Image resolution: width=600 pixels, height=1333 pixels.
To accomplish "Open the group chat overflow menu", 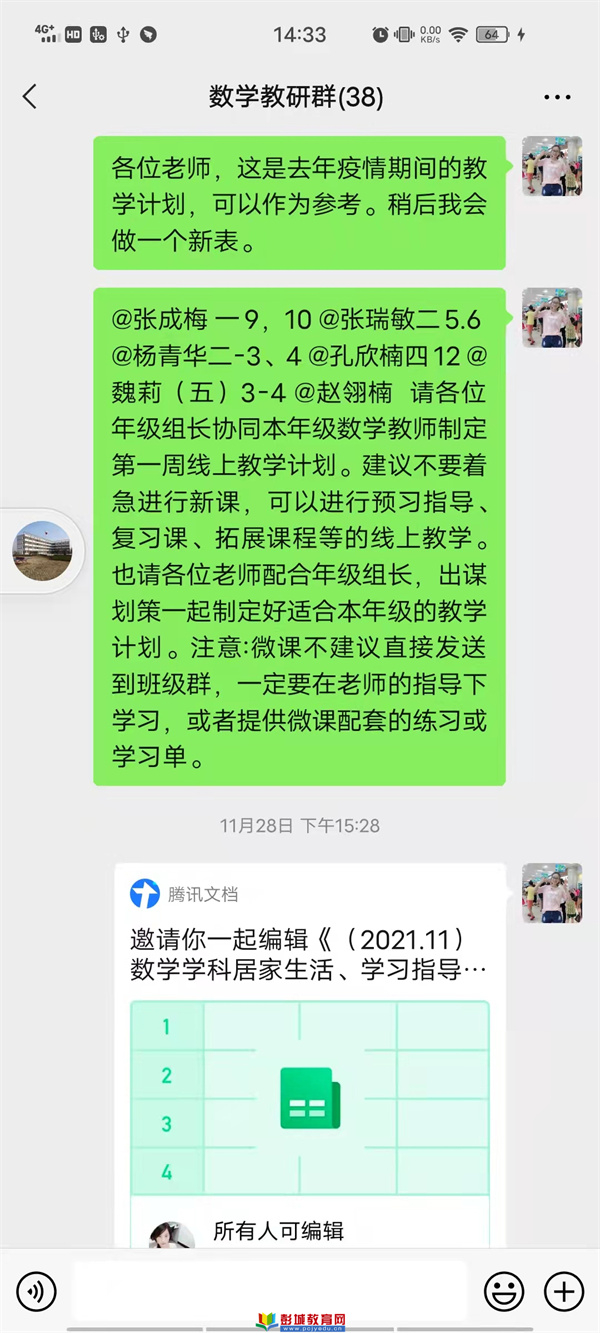I will [557, 97].
